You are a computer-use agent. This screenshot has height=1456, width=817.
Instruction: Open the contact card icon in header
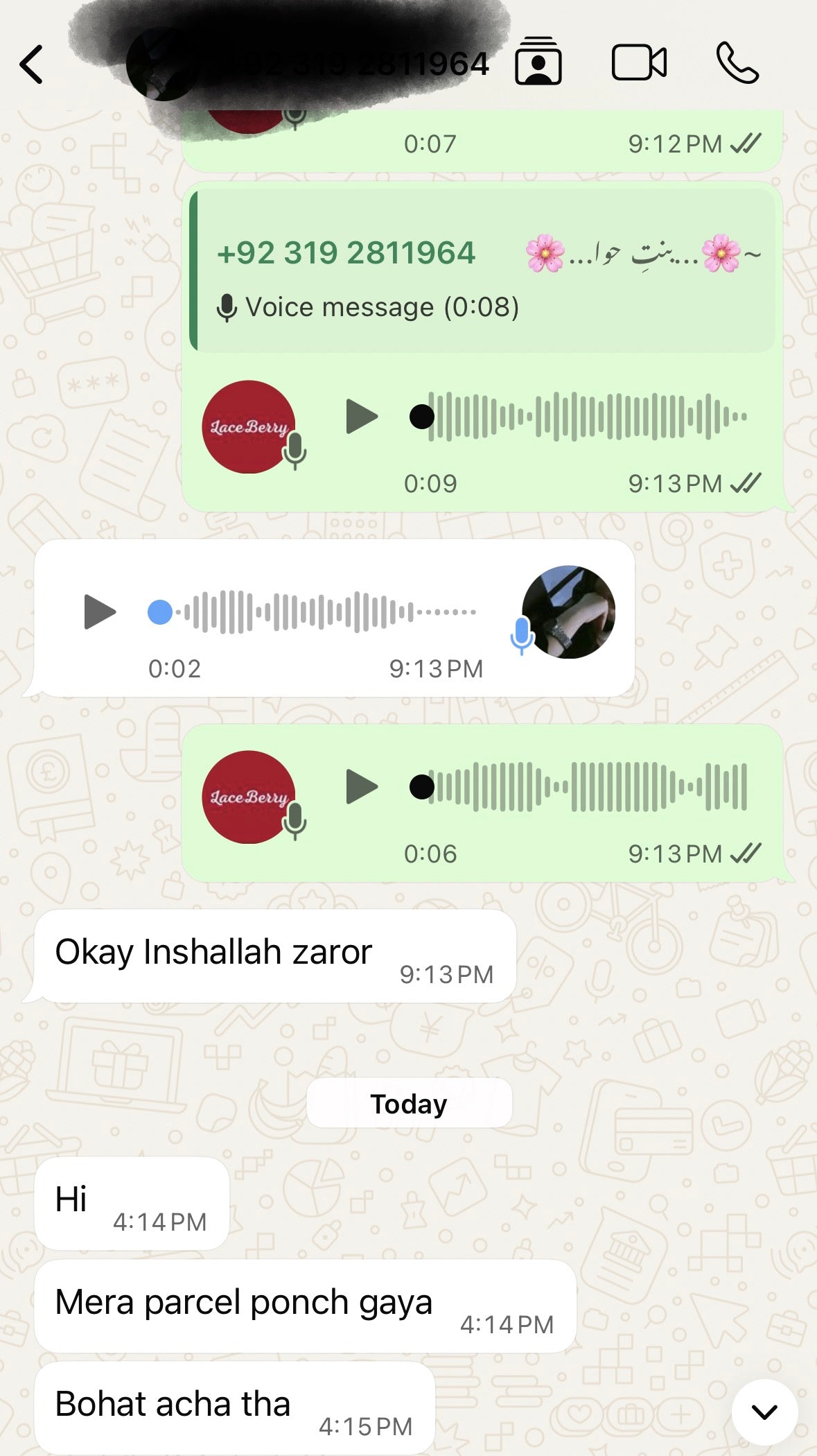coord(538,62)
